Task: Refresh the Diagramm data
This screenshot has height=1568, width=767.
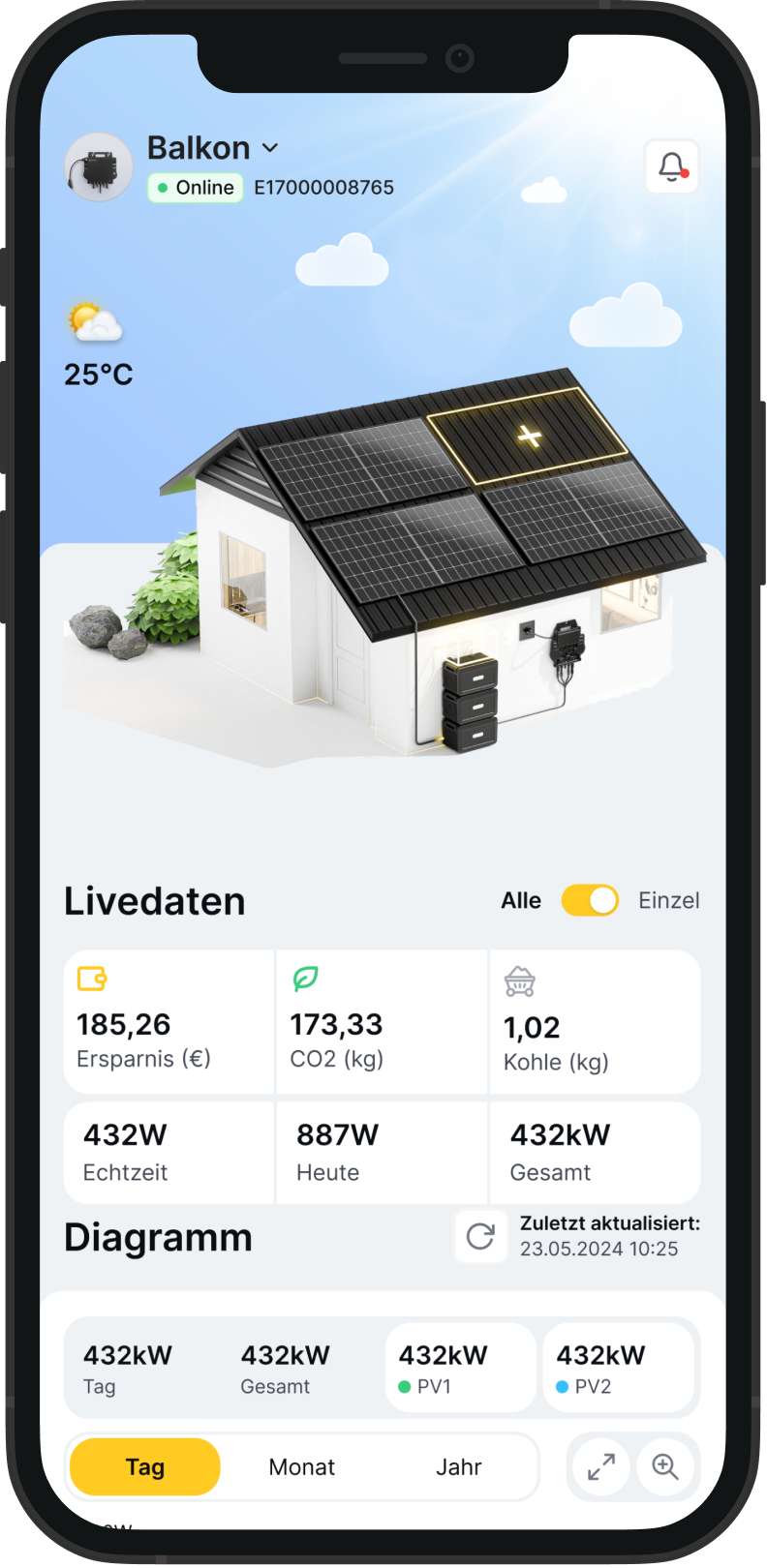Action: point(480,1236)
